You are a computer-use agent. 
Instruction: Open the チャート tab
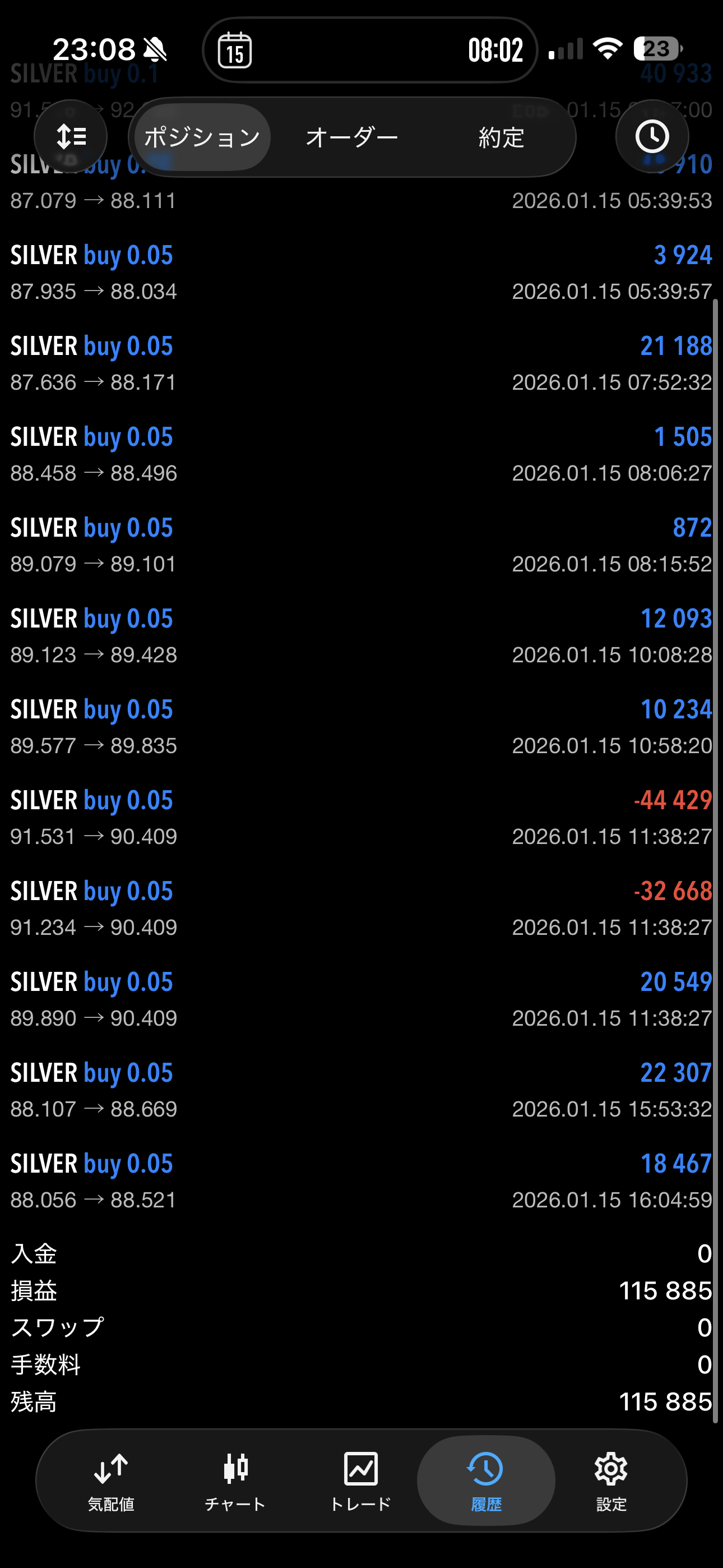(x=235, y=1481)
